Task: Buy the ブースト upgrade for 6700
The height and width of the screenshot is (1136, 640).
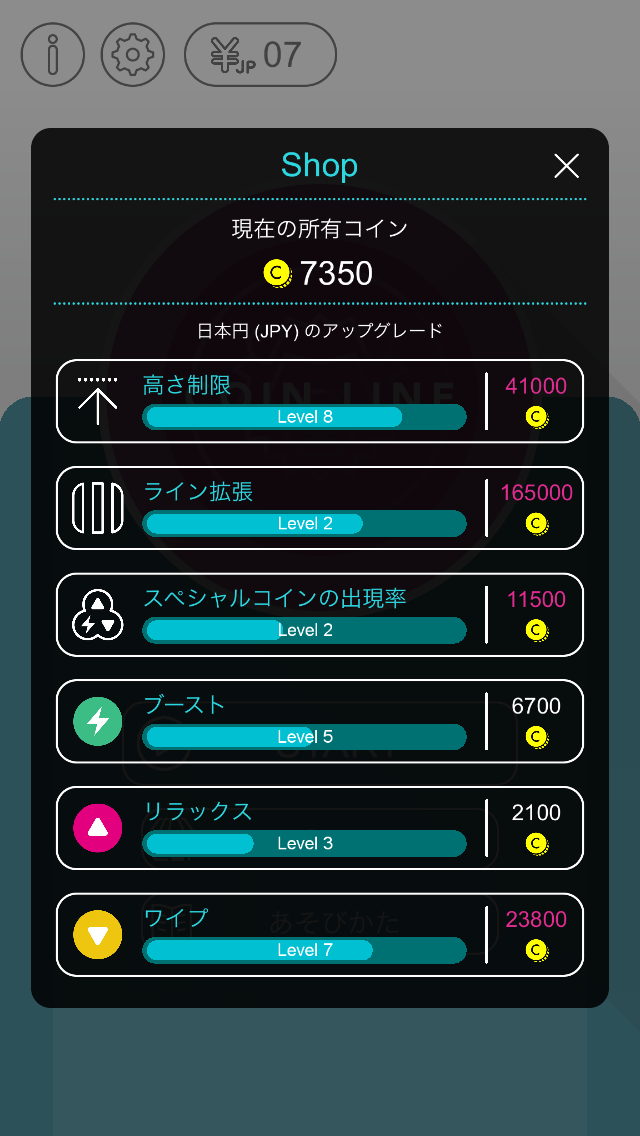Action: click(x=320, y=721)
